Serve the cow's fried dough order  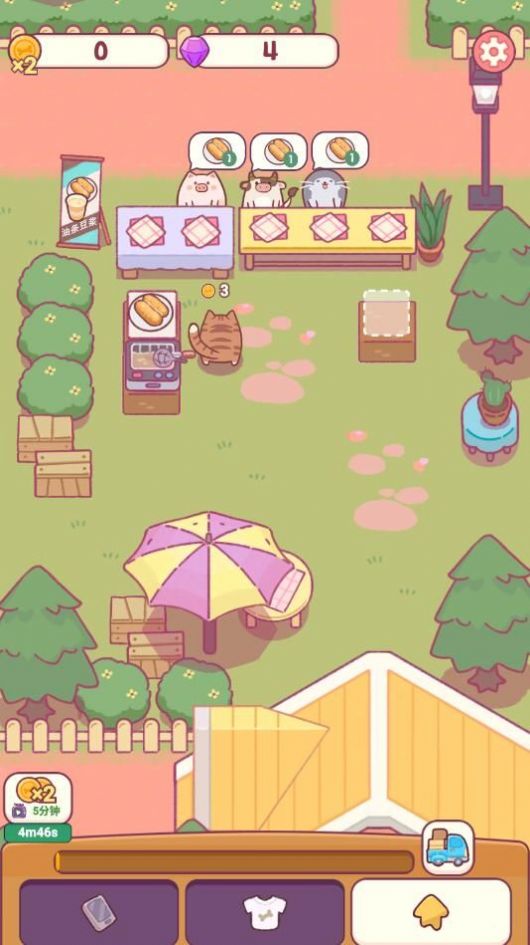click(x=279, y=151)
